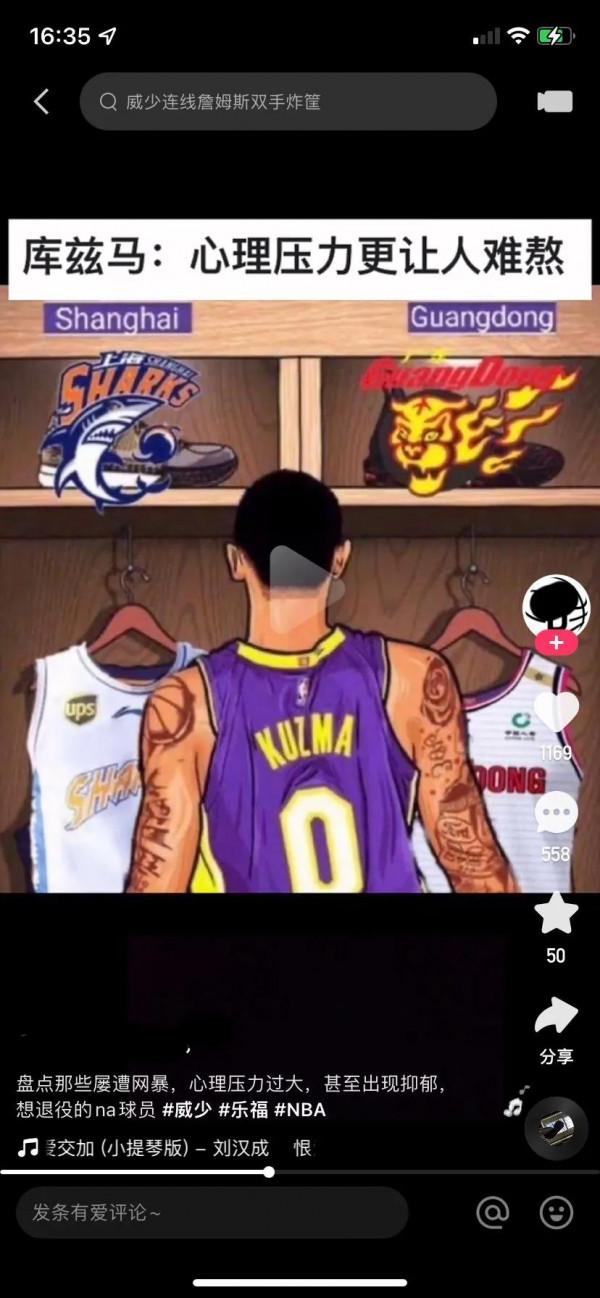Open the spinning music disc
This screenshot has height=1298, width=600.
click(x=556, y=1128)
